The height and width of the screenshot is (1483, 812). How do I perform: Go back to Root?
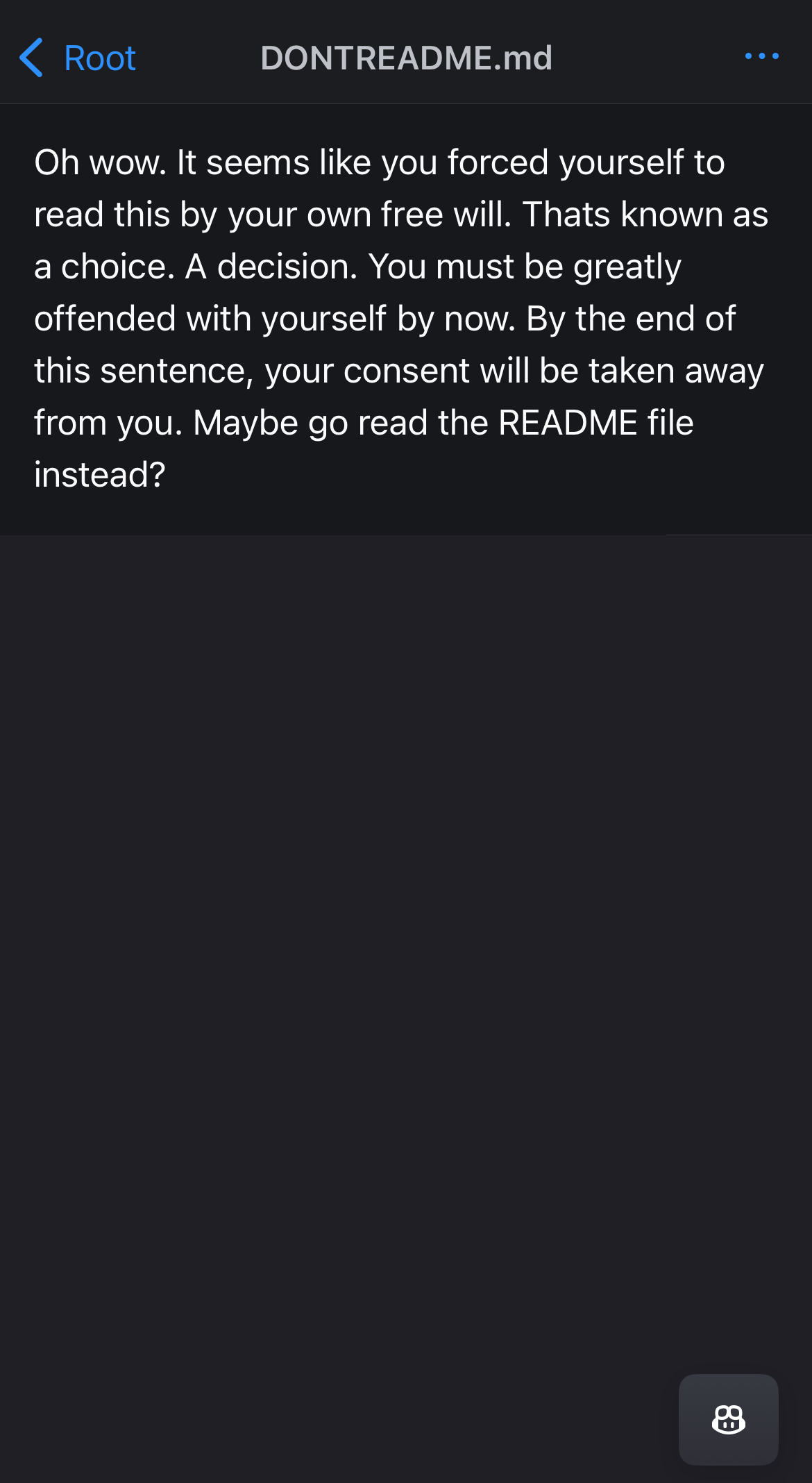tap(77, 58)
